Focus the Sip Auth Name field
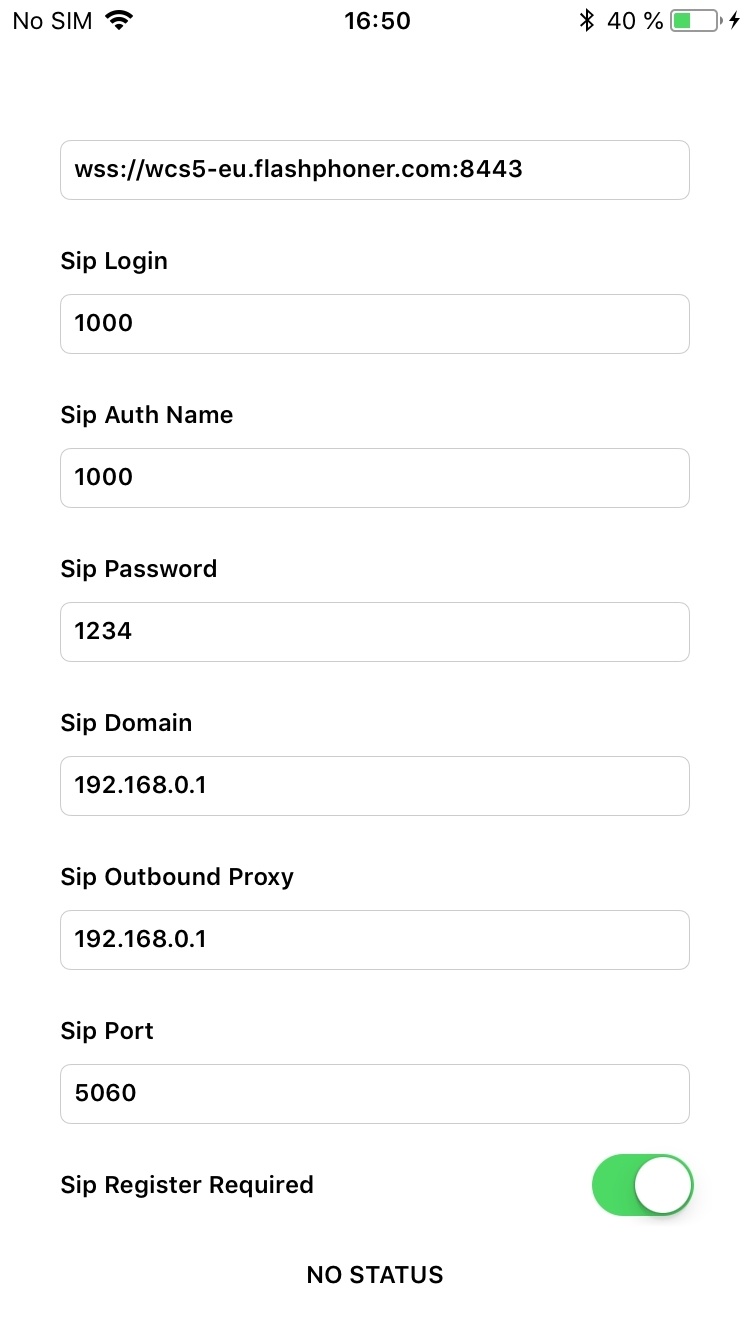750x1334 pixels. [374, 478]
